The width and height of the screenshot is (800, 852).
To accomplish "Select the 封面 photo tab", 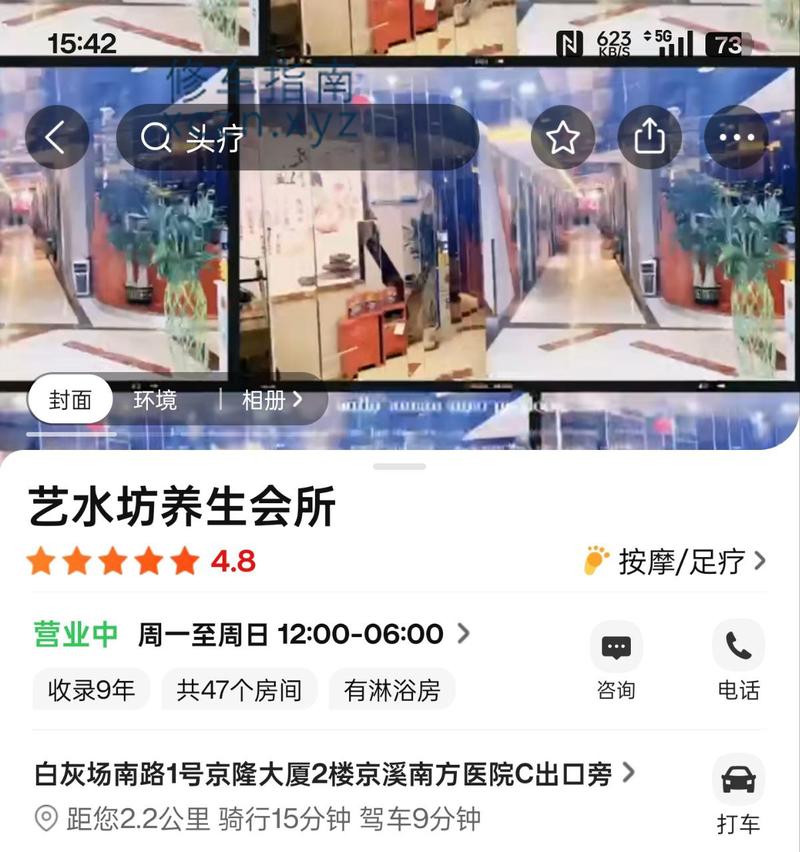I will pyautogui.click(x=70, y=401).
